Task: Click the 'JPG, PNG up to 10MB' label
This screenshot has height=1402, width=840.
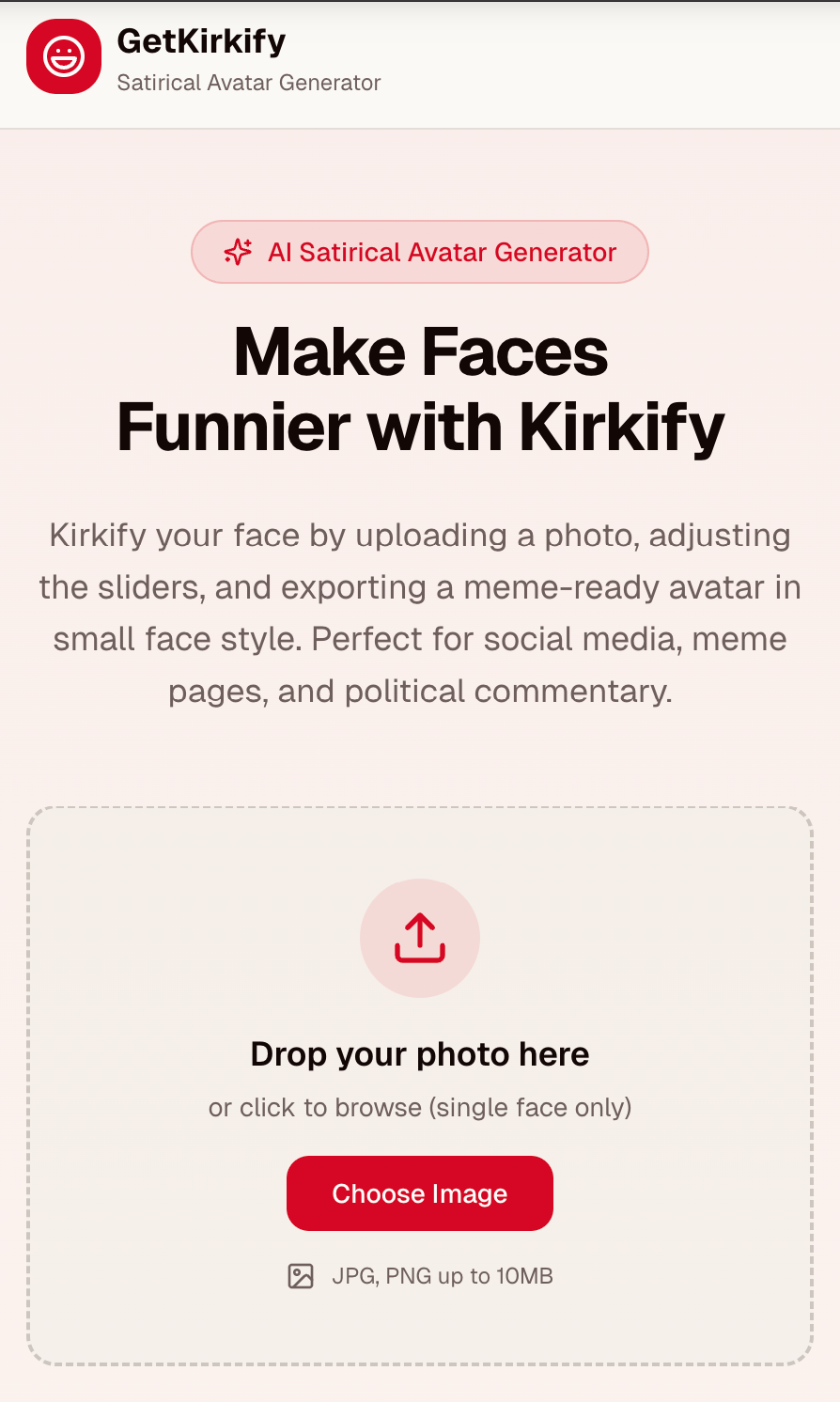Action: pyautogui.click(x=442, y=1276)
